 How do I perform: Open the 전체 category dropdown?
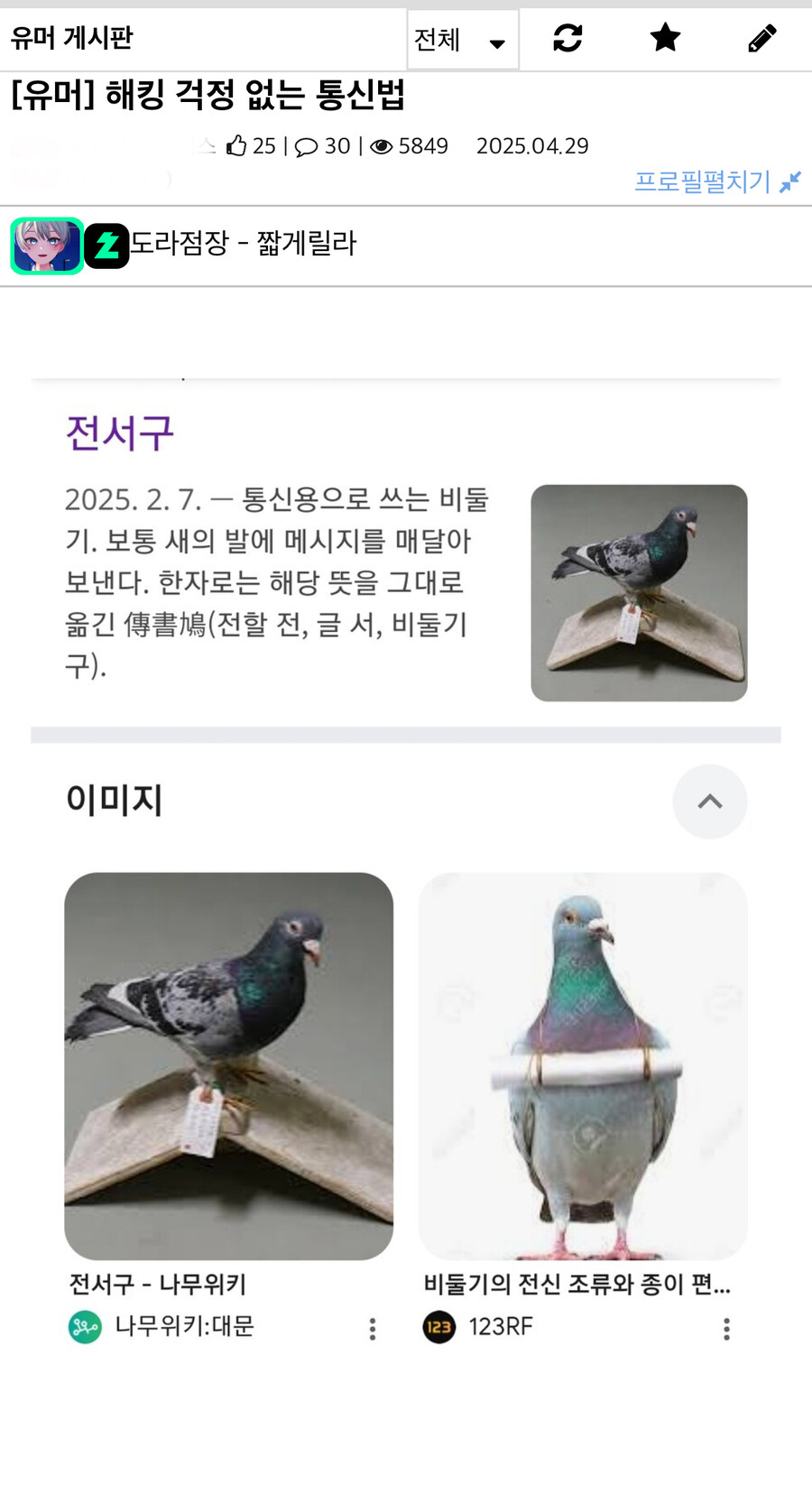click(x=462, y=40)
